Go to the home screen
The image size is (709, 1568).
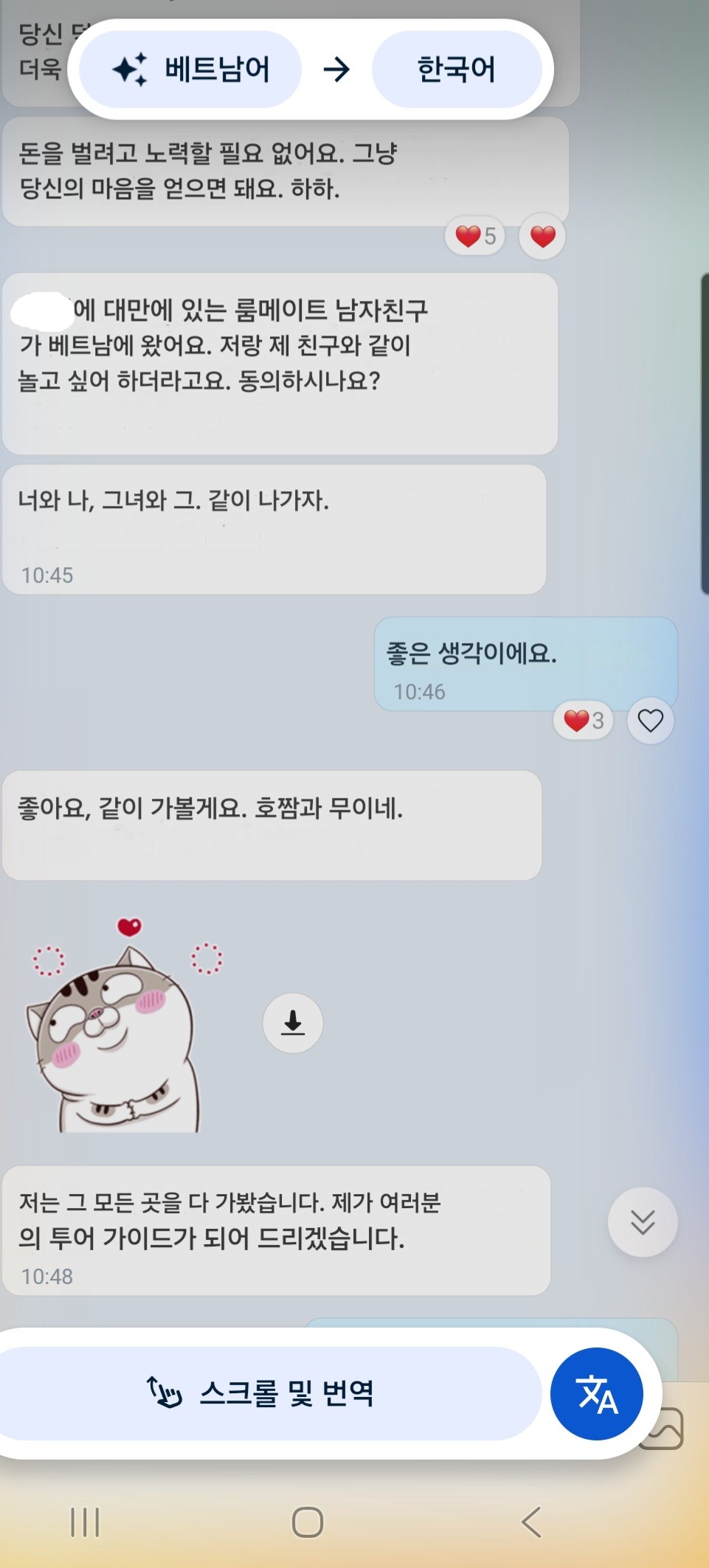click(x=308, y=1522)
